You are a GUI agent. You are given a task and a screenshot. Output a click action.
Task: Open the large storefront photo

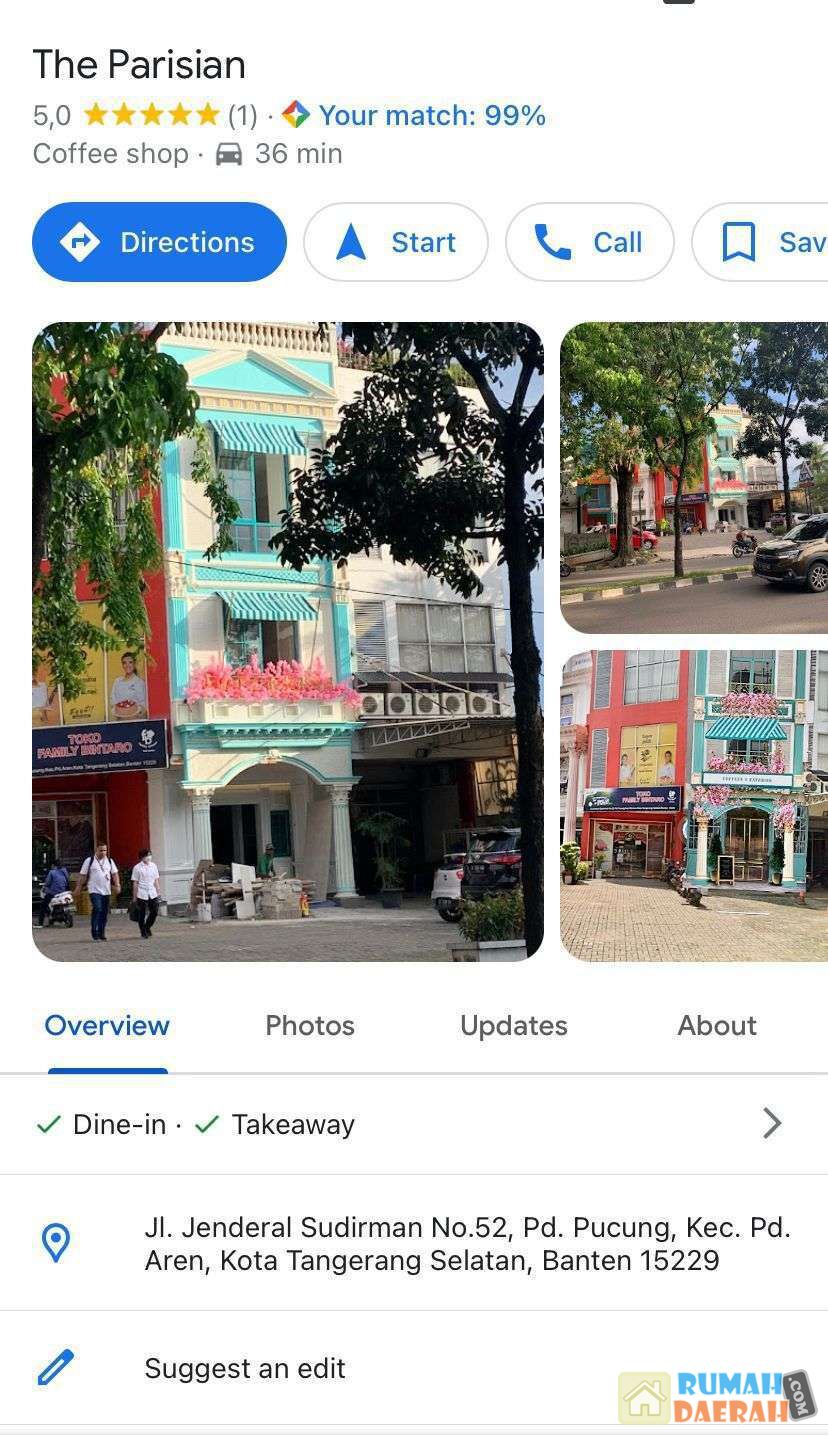(x=288, y=641)
